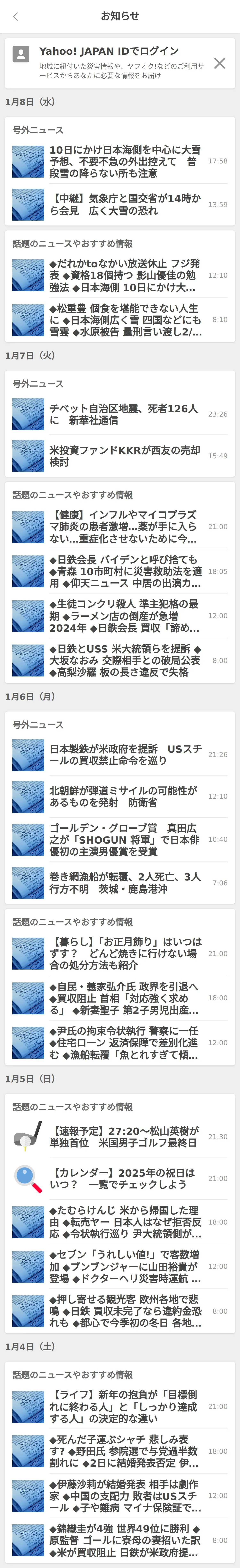Viewport: 240px width, 1568px height.
Task: Open the 【中継】気象庁と国交省 press conference item
Action: (125, 205)
